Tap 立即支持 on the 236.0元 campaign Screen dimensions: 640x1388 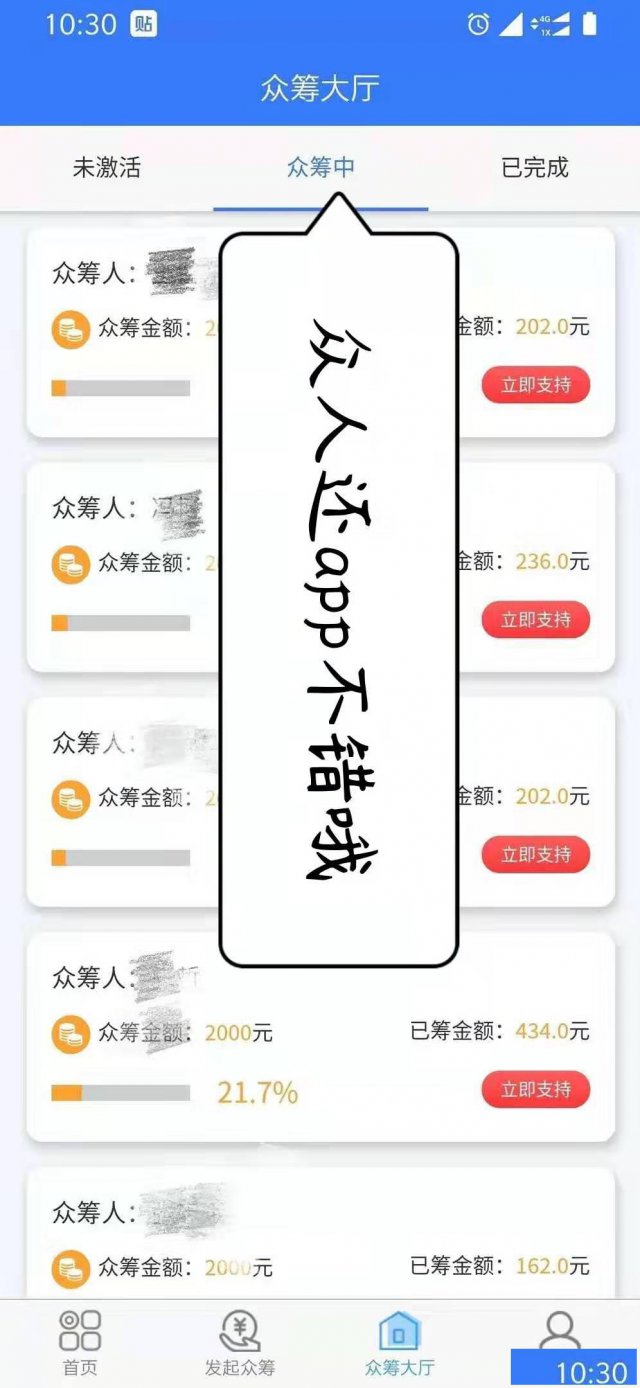point(536,620)
